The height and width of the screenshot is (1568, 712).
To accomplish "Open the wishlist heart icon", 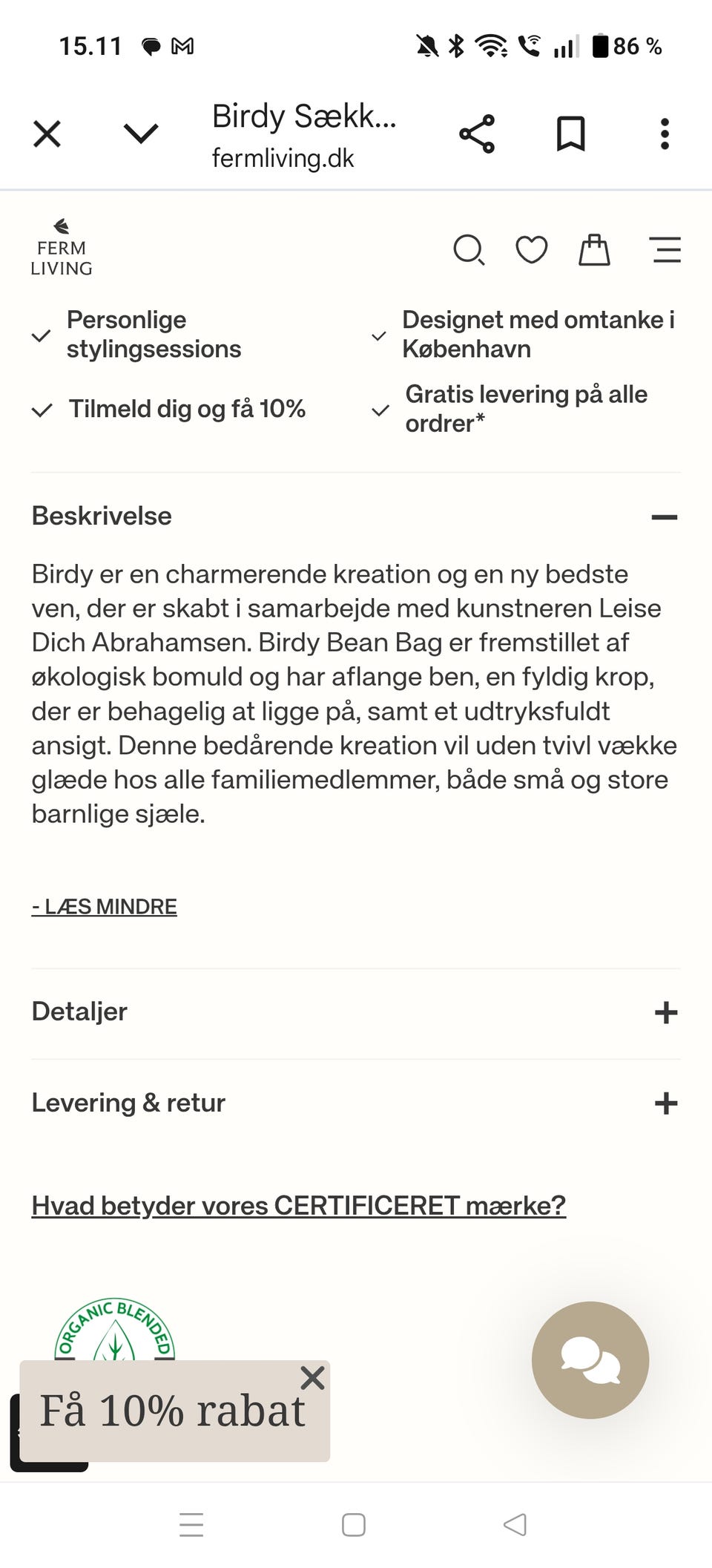I will (531, 249).
